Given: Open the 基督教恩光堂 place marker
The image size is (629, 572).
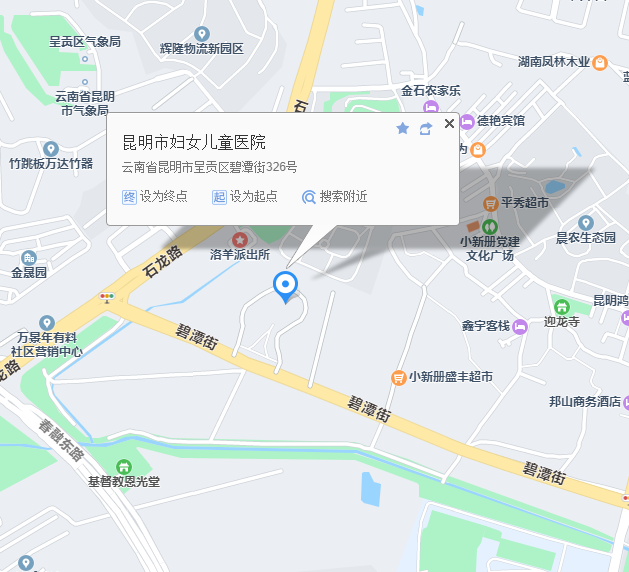Looking at the screenshot, I should 123,466.
